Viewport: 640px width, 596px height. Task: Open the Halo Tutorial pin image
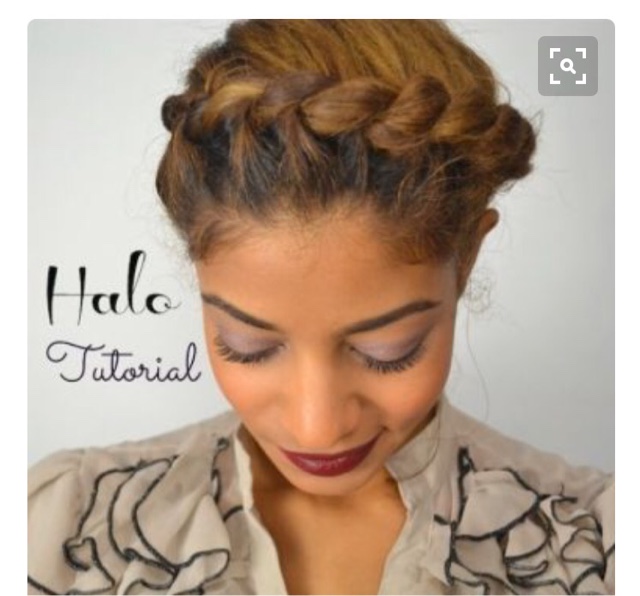pos(320,320)
